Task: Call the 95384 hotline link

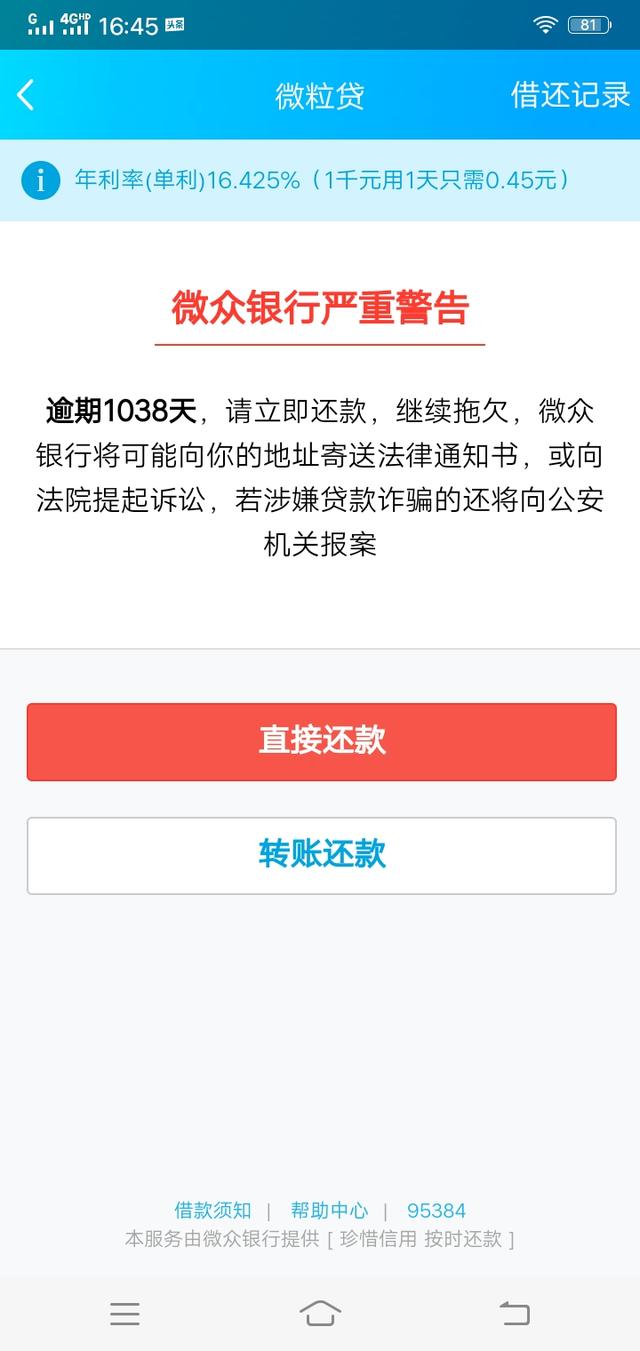Action: [x=436, y=1211]
